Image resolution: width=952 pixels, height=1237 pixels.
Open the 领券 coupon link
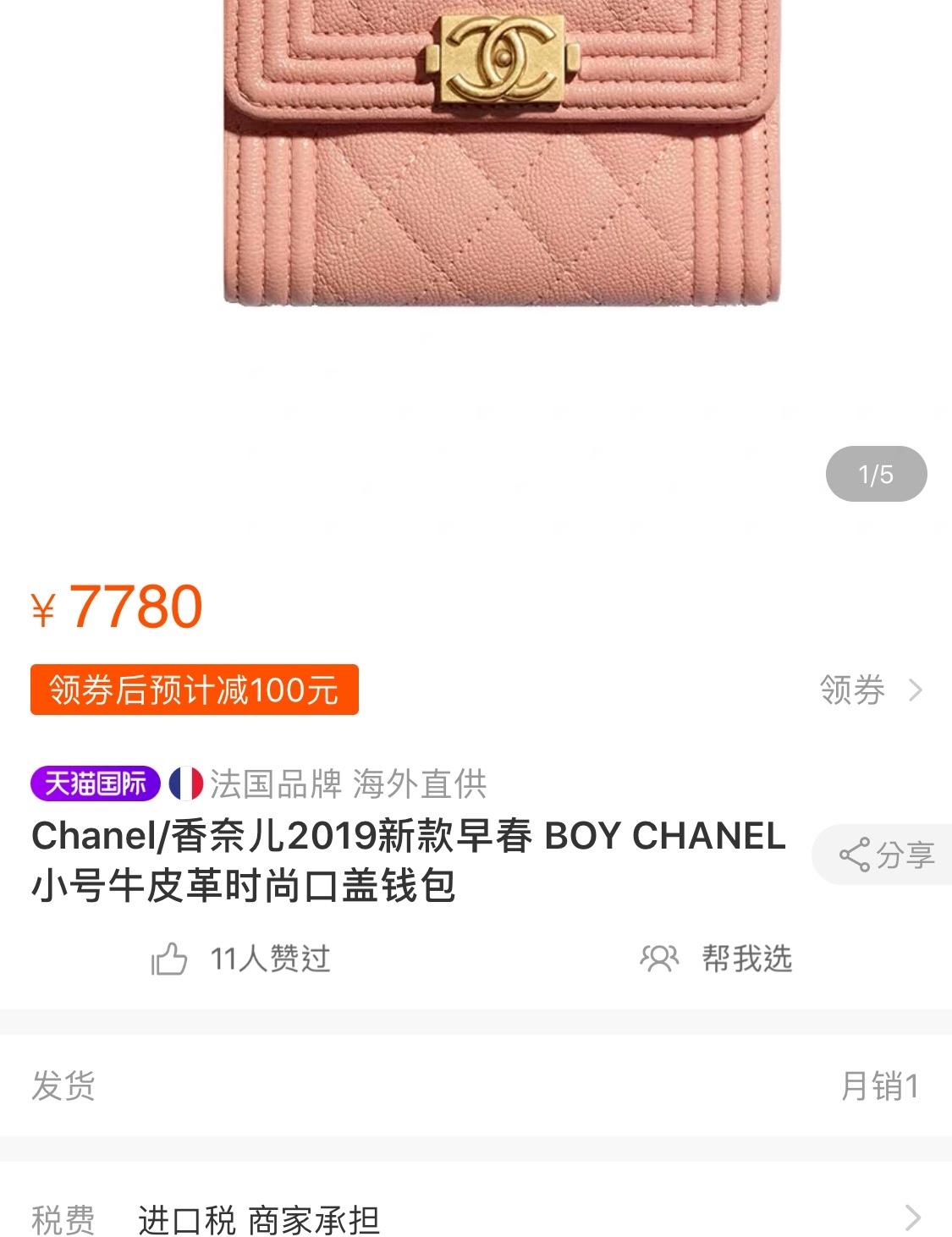tap(870, 690)
